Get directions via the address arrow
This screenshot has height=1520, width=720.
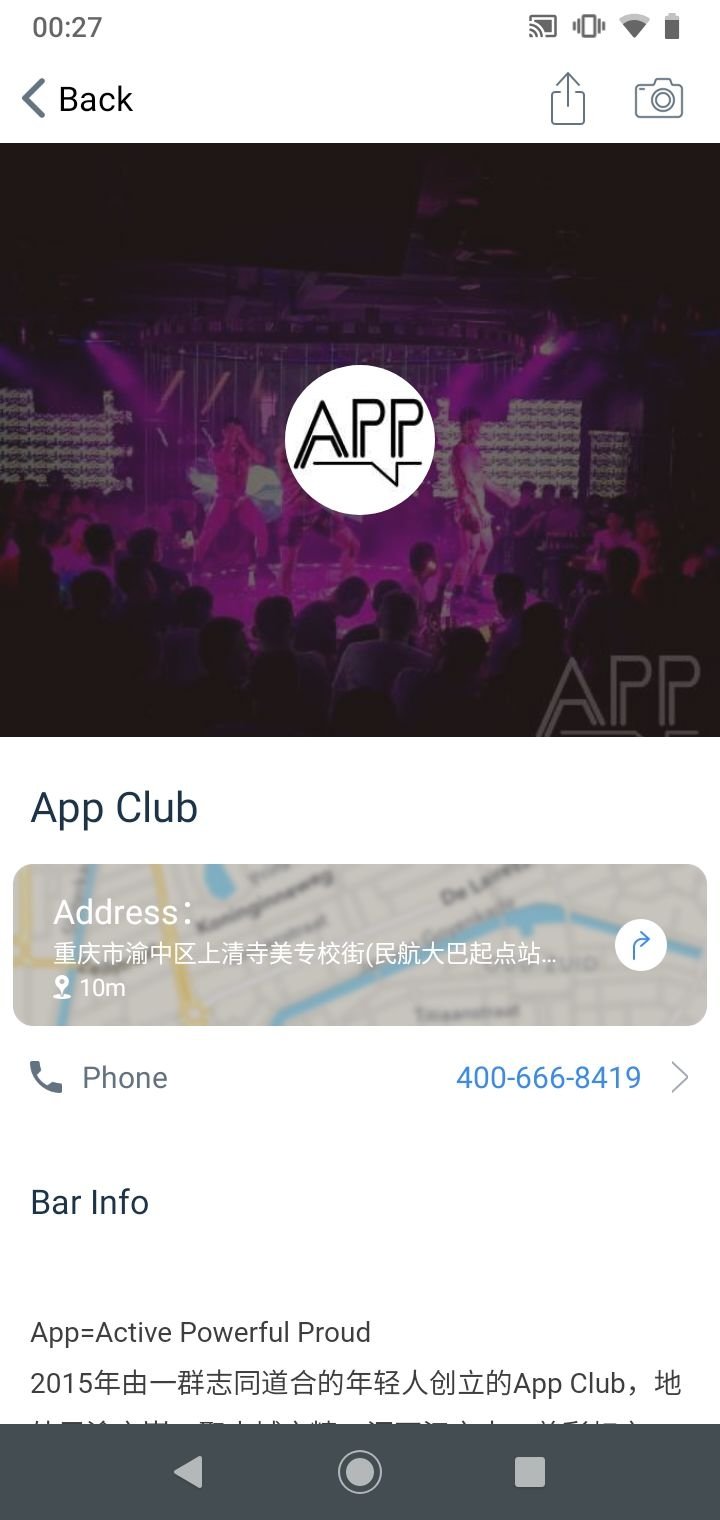pos(641,945)
